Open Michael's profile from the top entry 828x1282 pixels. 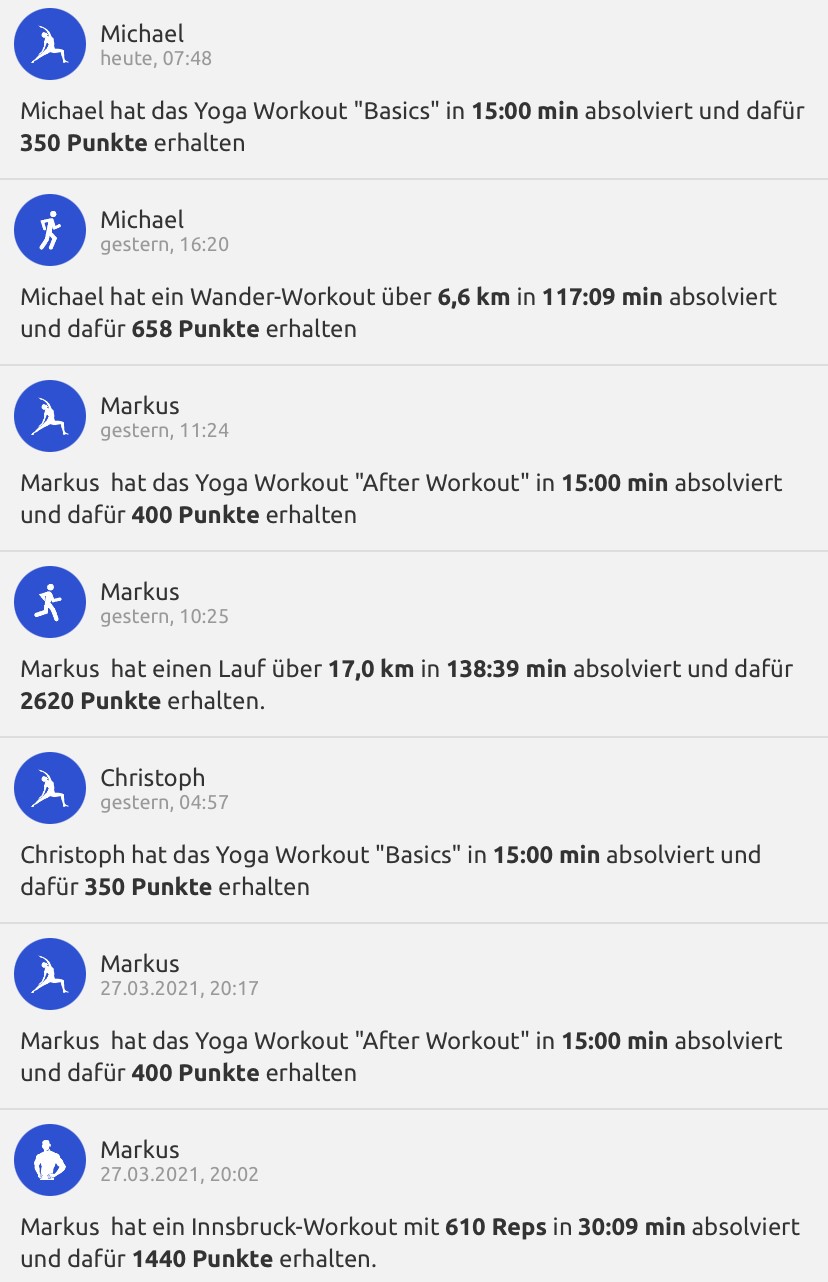141,32
